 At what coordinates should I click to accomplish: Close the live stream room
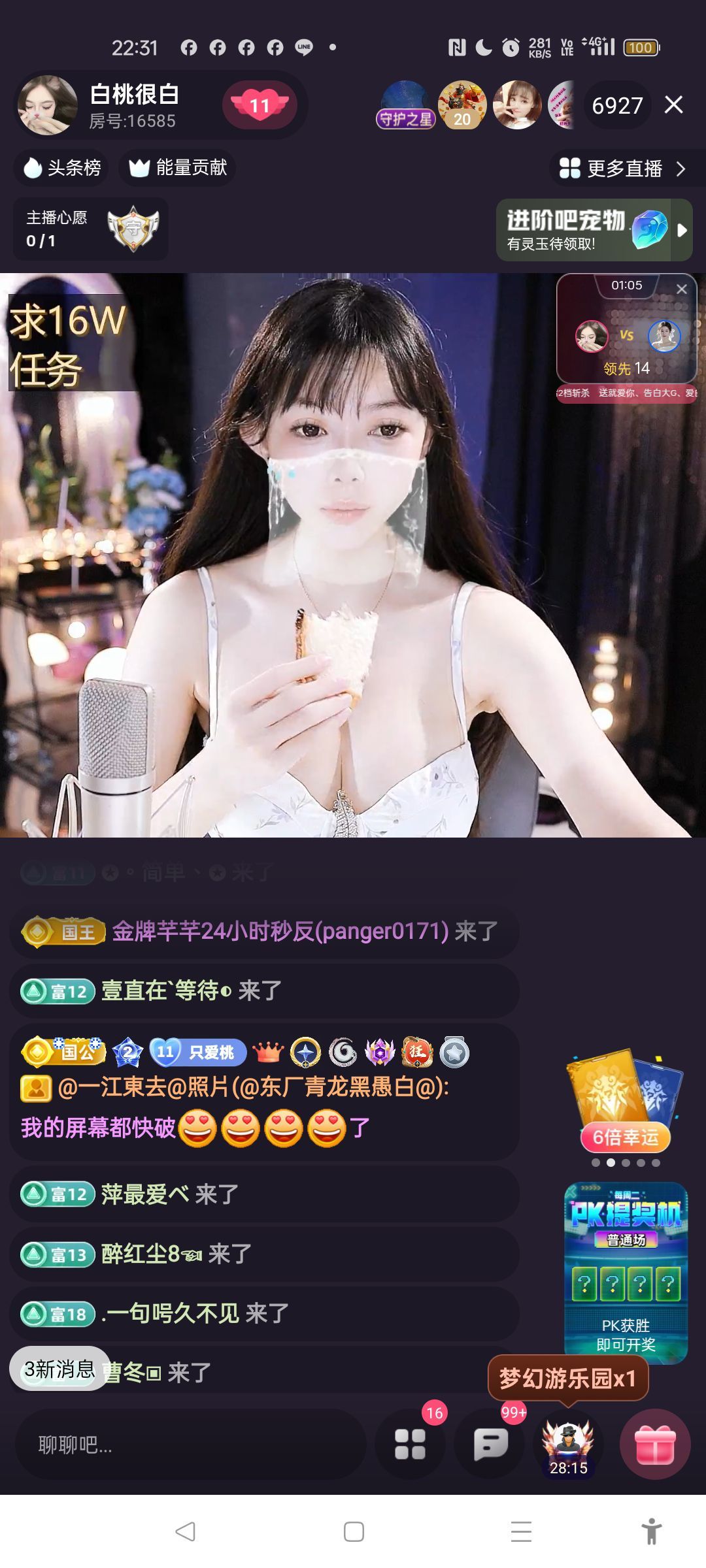(673, 105)
